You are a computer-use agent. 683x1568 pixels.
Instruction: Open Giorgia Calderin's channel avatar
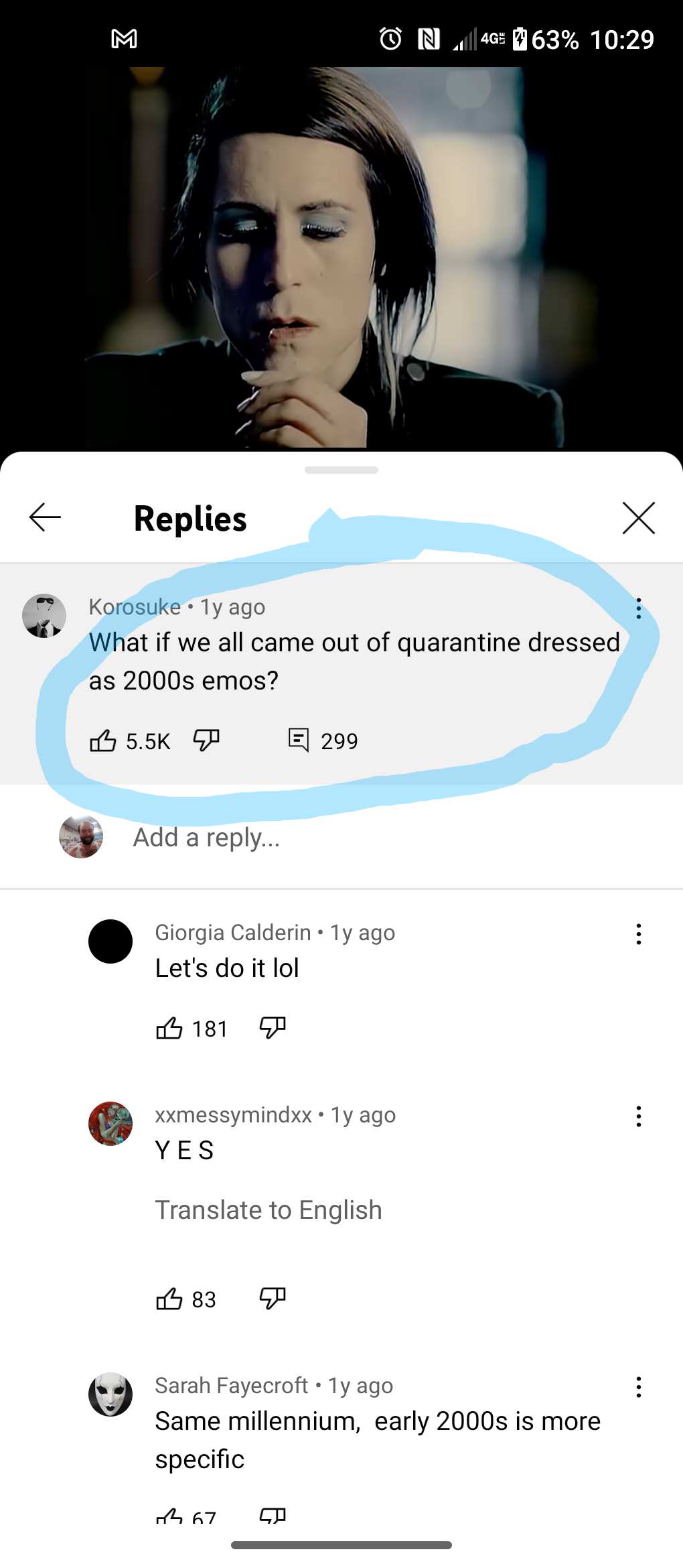(110, 941)
